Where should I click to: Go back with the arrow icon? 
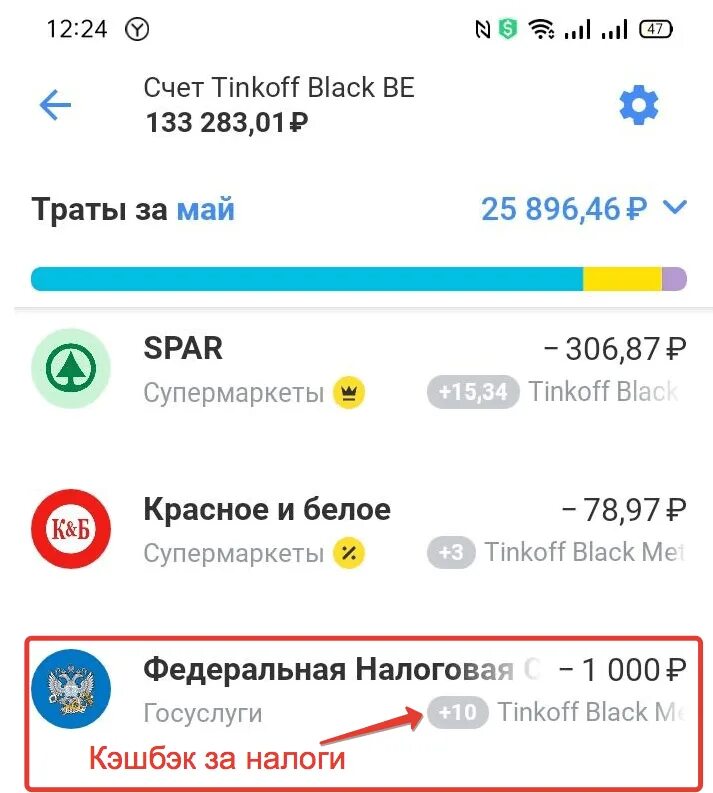point(56,105)
